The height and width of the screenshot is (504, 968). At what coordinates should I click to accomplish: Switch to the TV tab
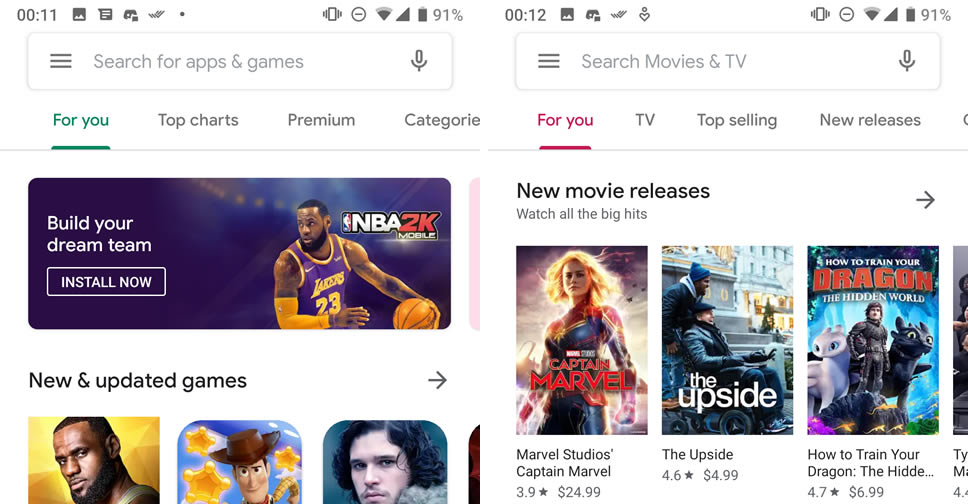[645, 120]
